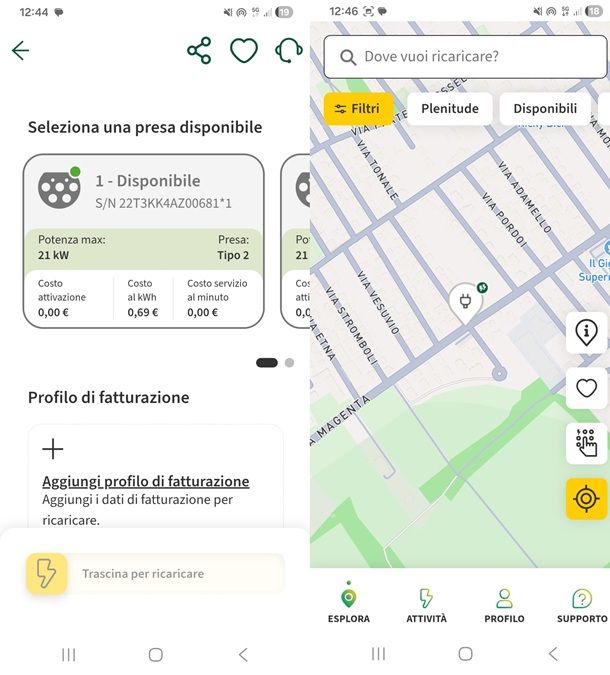Select the Plenitude chip

[x=449, y=109]
